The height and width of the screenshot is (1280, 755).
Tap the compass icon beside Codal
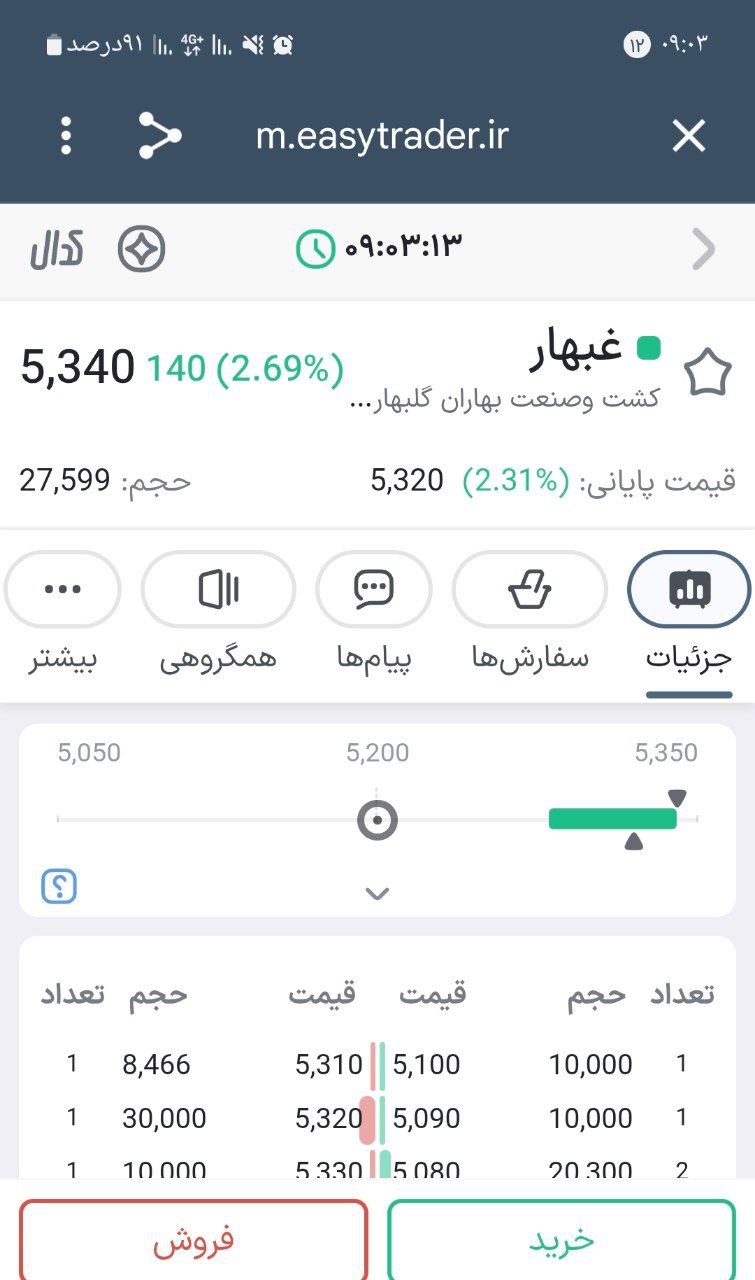point(141,250)
